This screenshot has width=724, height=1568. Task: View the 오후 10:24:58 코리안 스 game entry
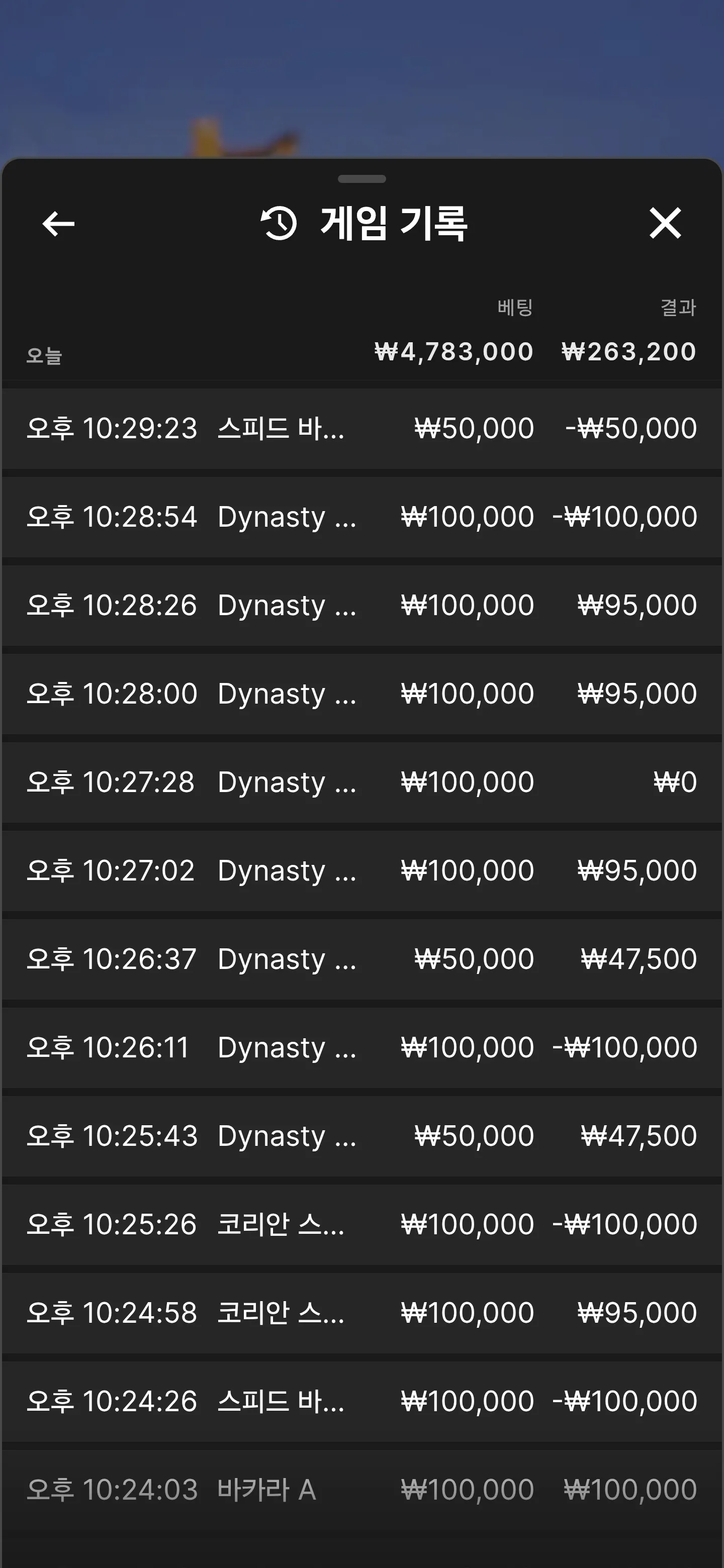tap(361, 1313)
